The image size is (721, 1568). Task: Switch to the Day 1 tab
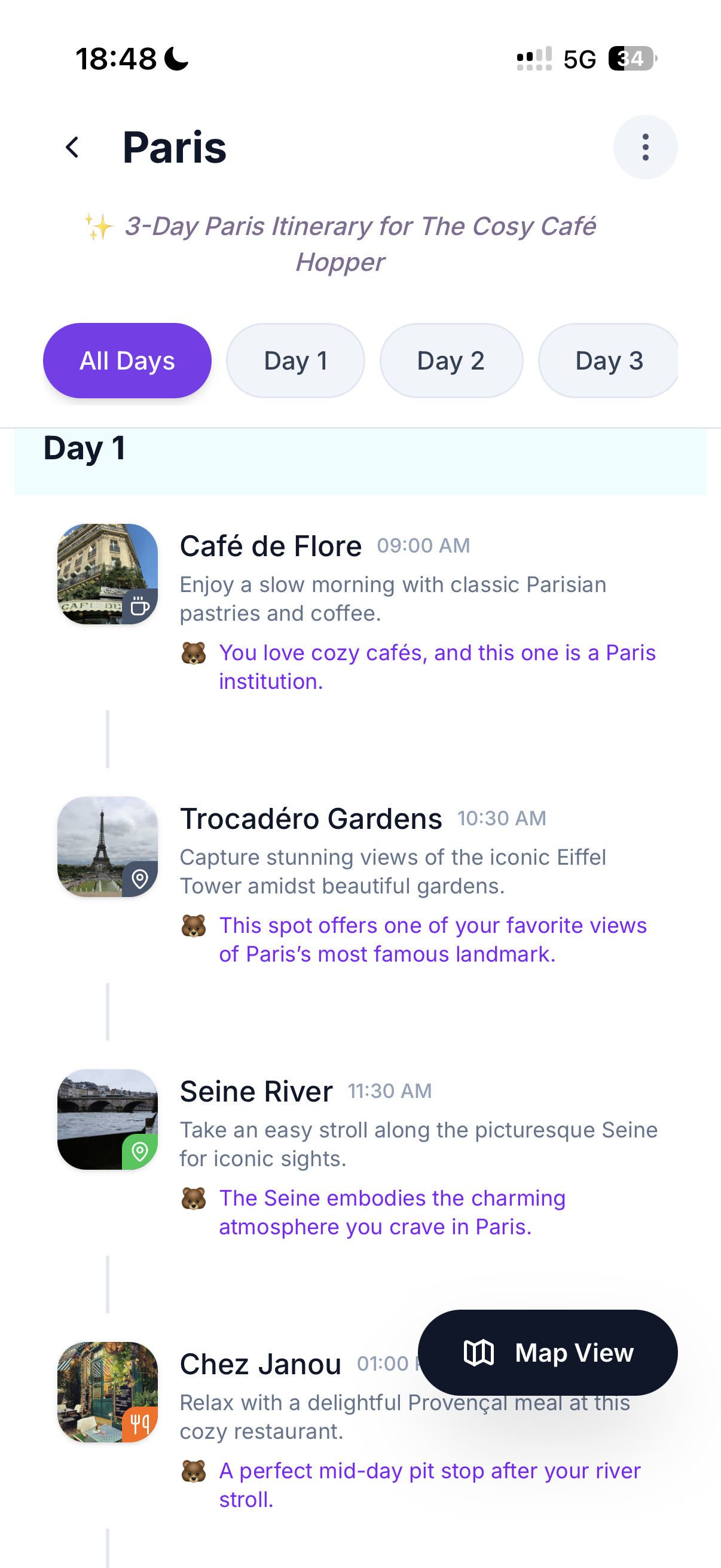click(x=296, y=360)
